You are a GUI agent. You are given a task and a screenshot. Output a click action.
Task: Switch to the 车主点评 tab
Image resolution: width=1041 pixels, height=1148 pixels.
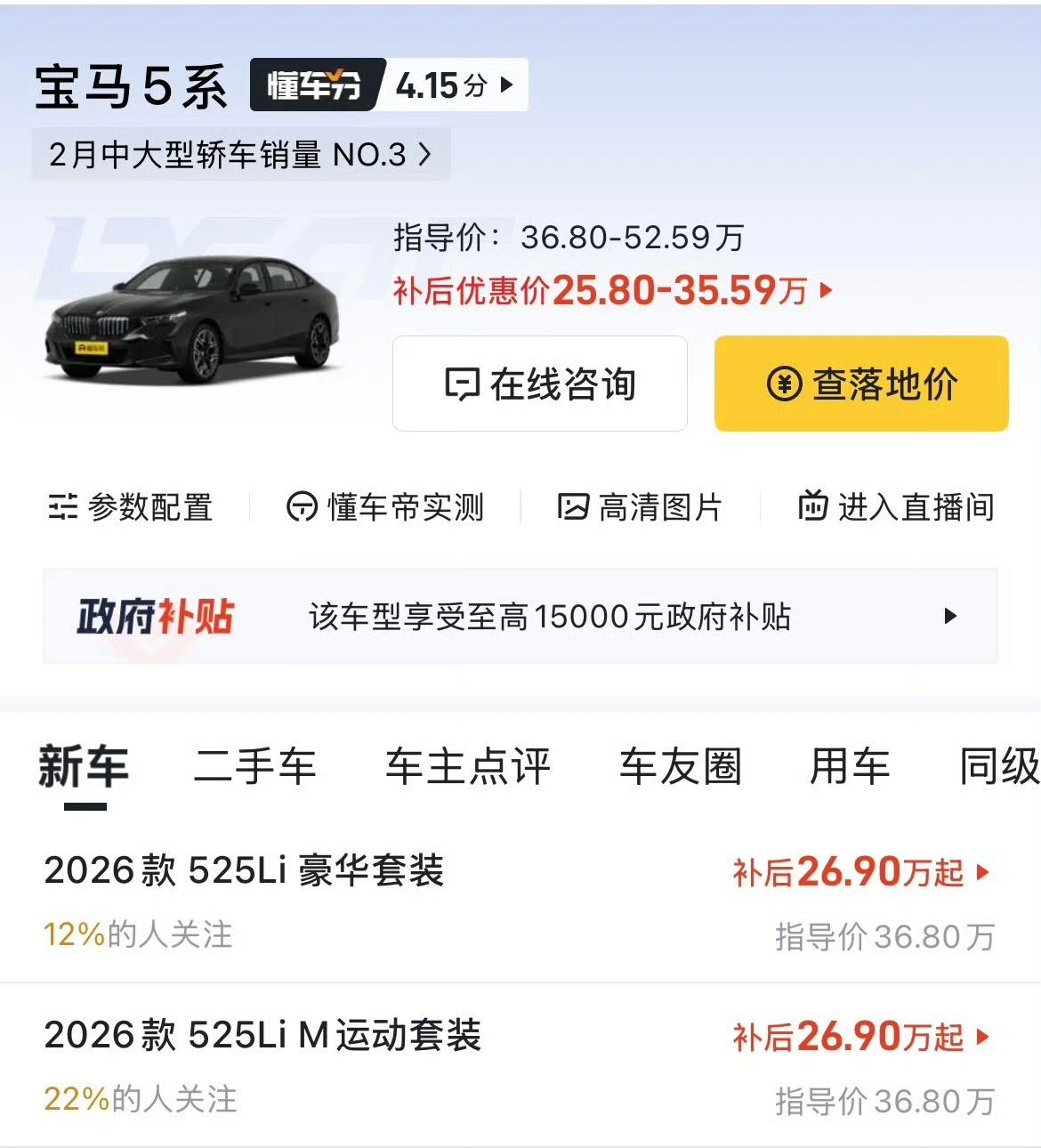(469, 765)
